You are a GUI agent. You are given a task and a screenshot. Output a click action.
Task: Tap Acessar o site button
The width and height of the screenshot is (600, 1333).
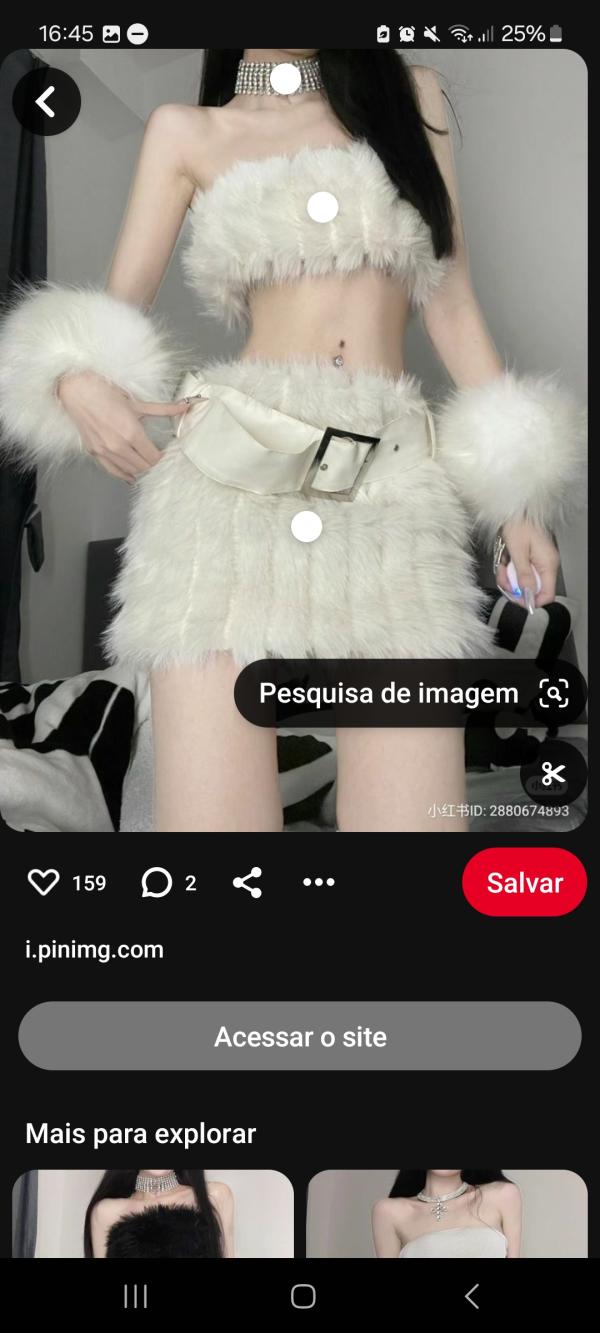pos(300,1036)
